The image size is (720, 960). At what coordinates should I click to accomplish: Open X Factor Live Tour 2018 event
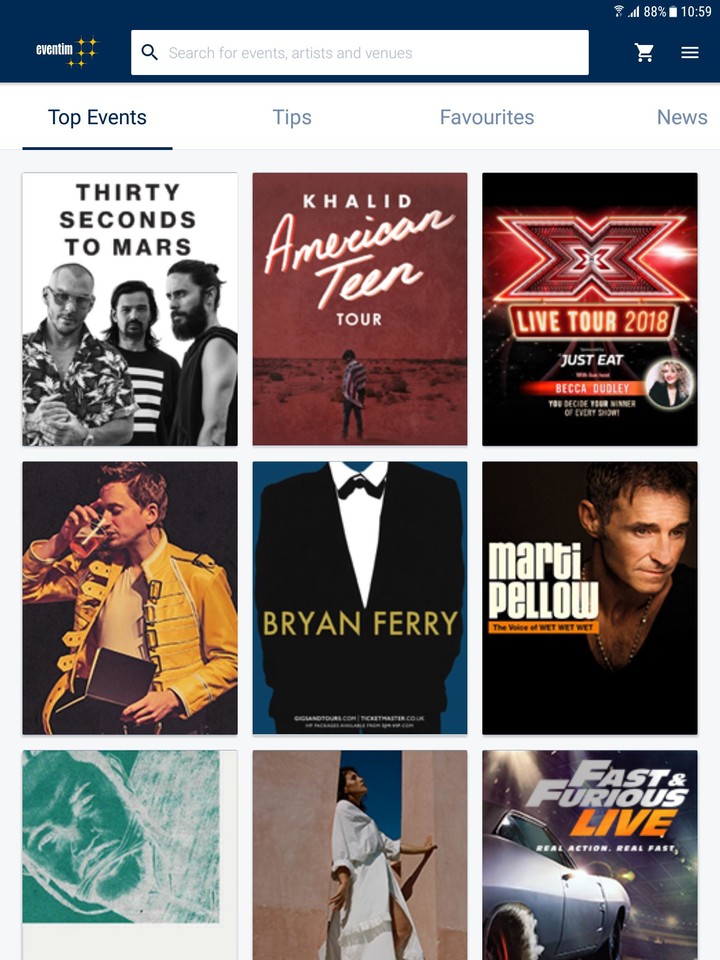point(589,307)
